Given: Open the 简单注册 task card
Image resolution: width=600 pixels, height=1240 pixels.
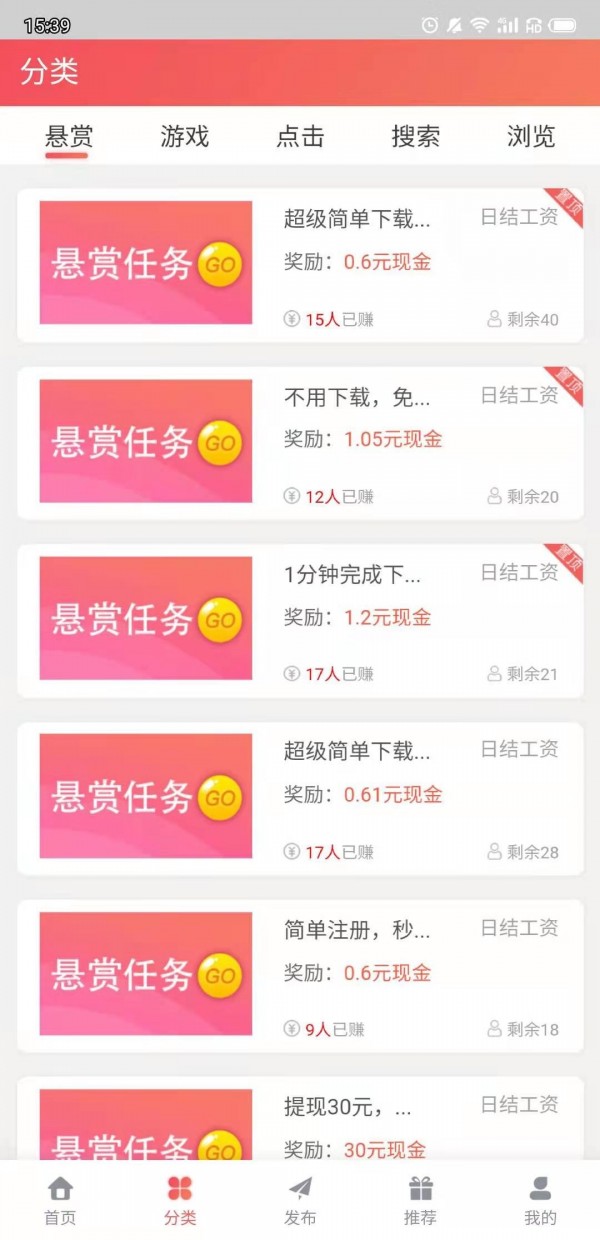Looking at the screenshot, I should click(300, 975).
